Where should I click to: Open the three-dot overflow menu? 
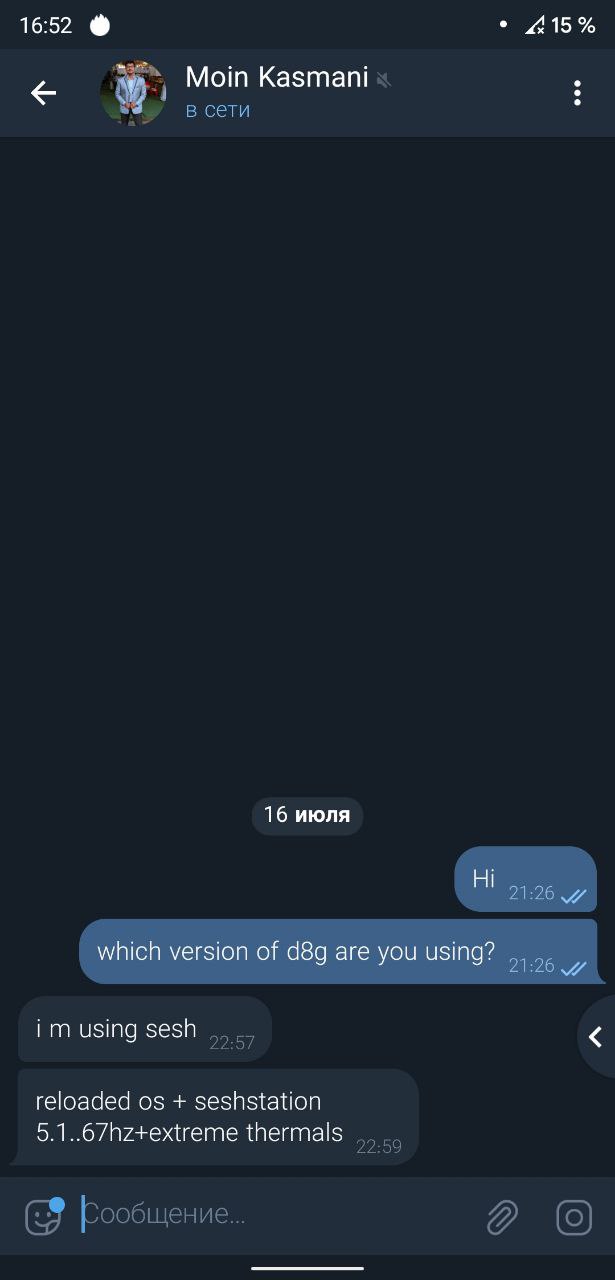pyautogui.click(x=577, y=93)
